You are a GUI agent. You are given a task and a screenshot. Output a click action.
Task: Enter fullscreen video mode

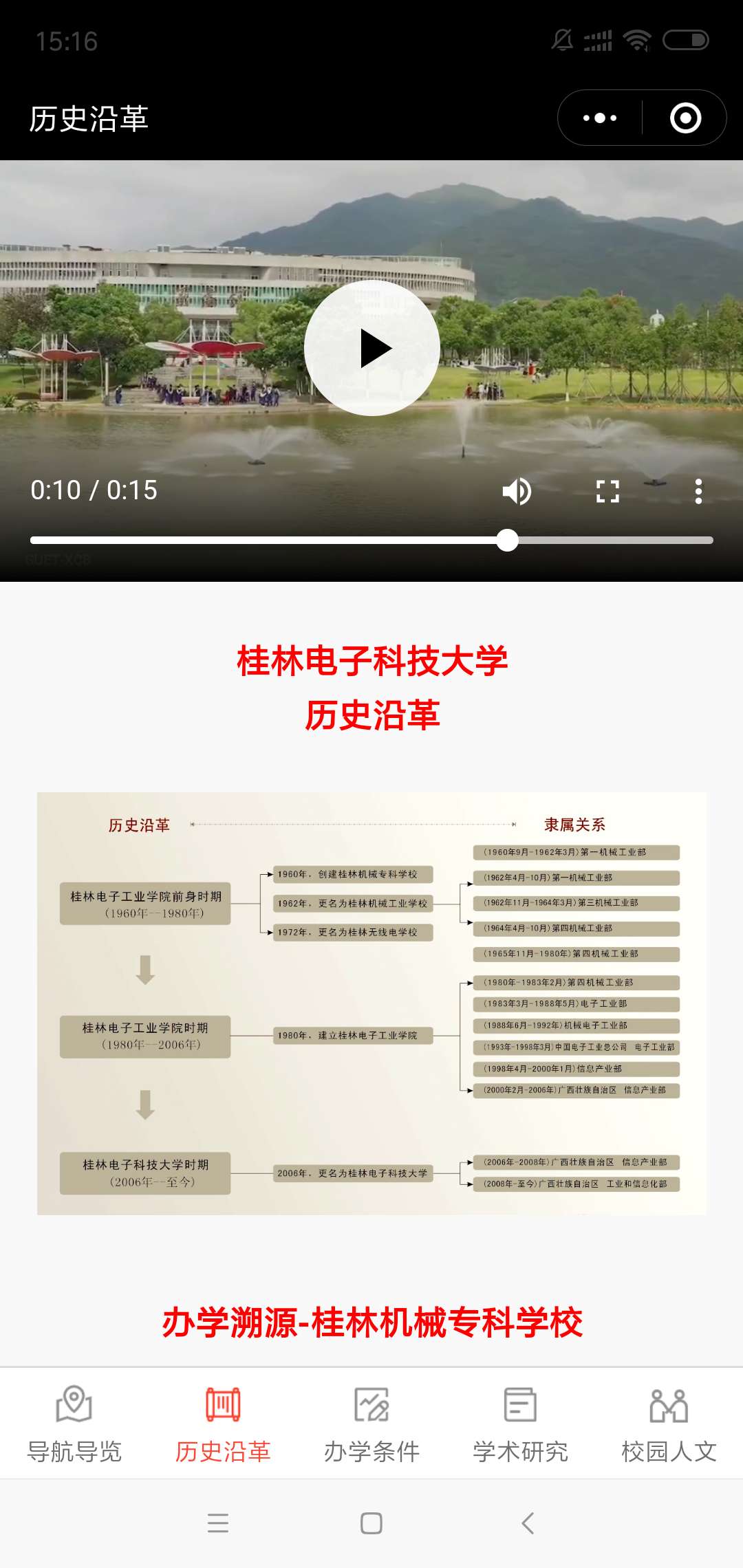[x=607, y=491]
